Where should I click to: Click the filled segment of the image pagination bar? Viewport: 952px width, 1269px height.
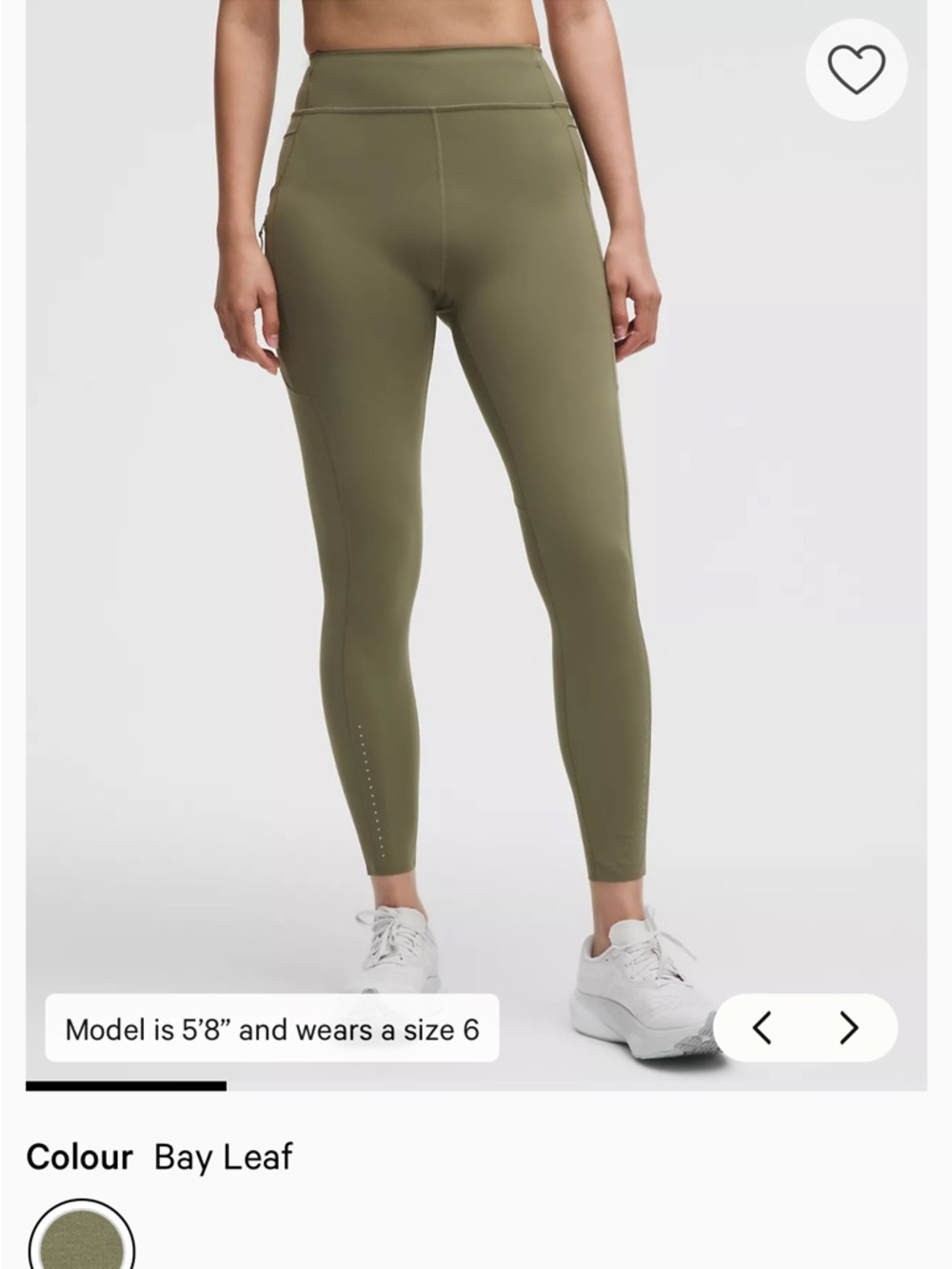[129, 1086]
